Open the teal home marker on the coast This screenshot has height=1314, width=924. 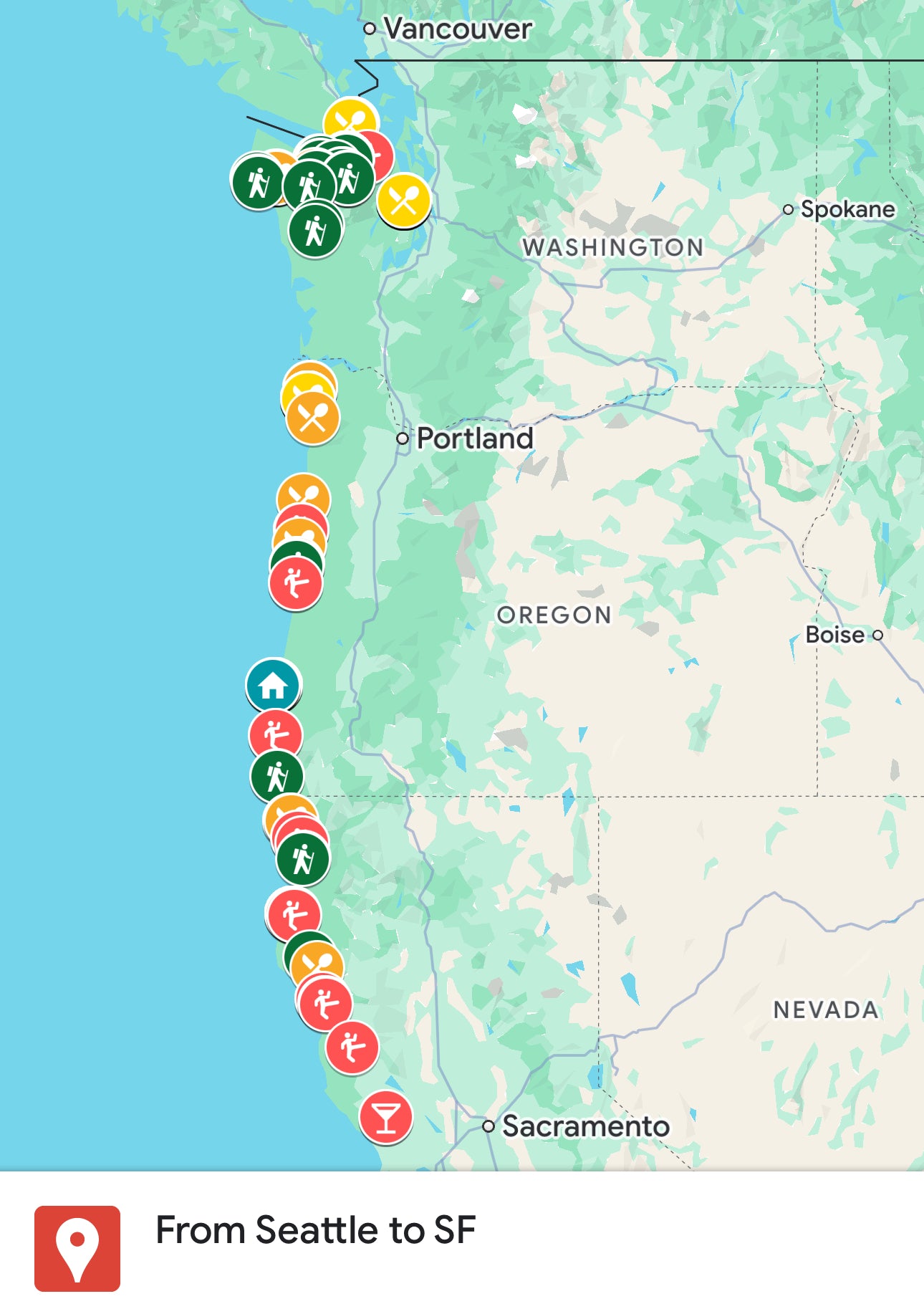click(273, 685)
